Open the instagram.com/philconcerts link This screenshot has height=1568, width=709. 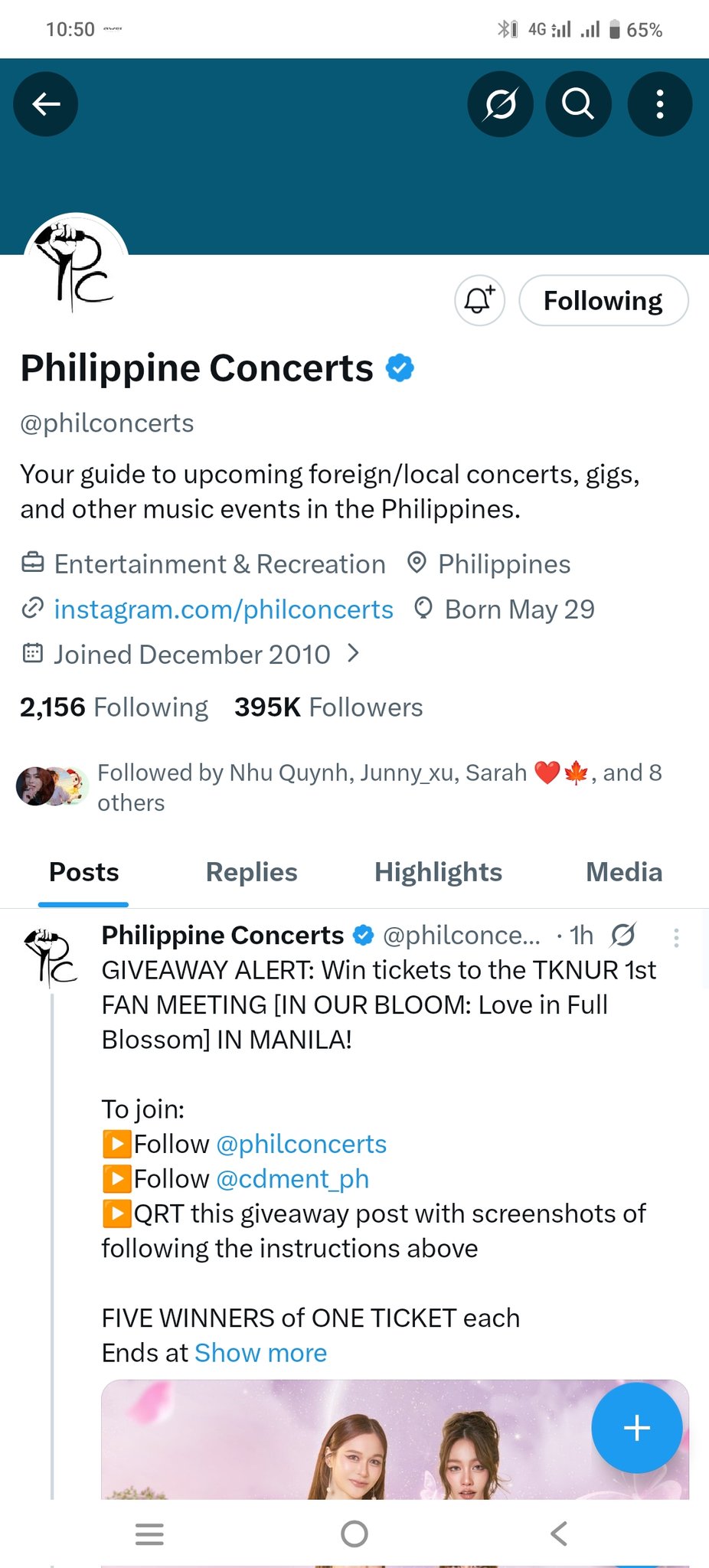point(223,609)
